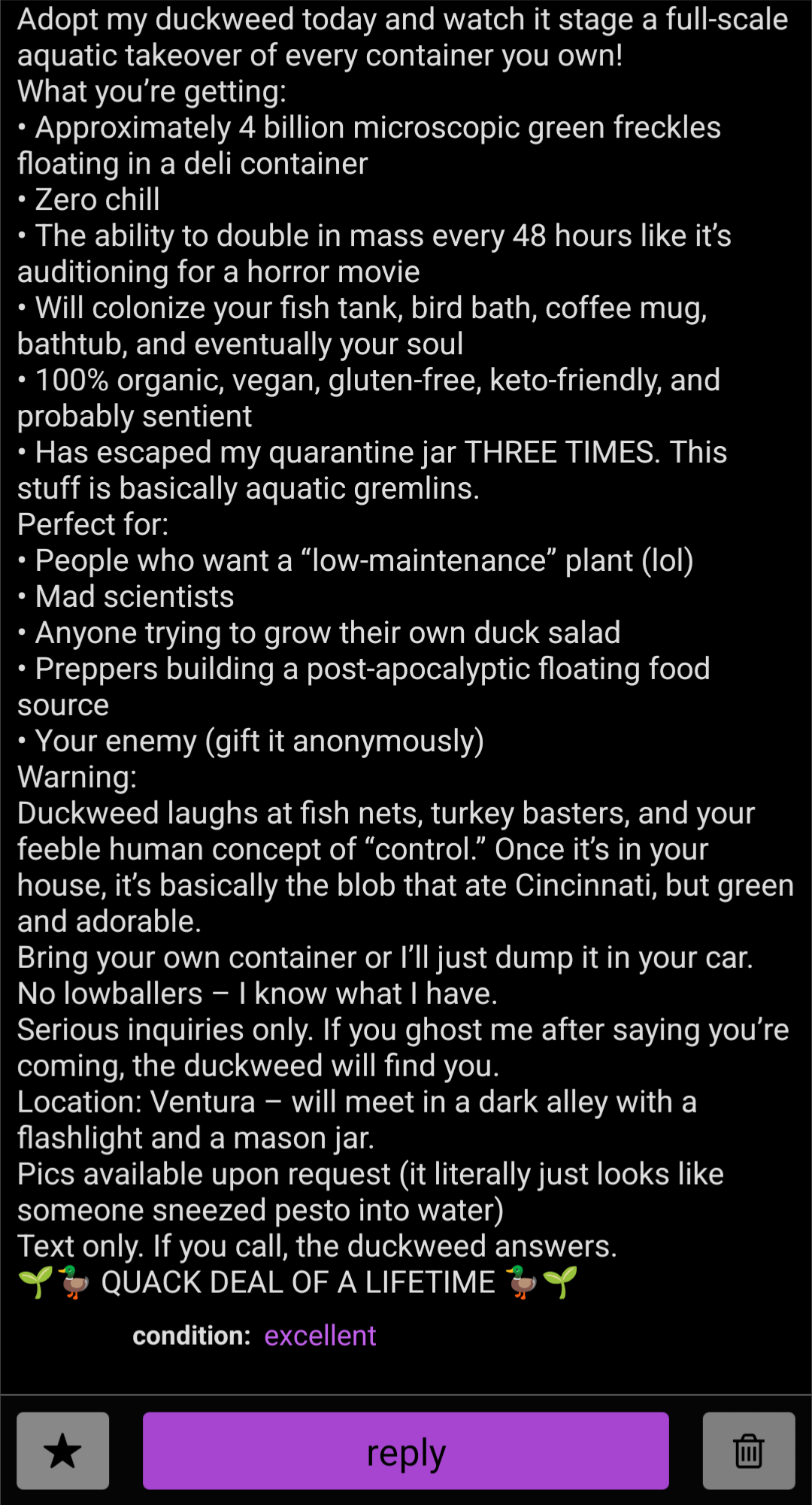812x1505 pixels.
Task: Open the excellent condition link
Action: point(320,1336)
